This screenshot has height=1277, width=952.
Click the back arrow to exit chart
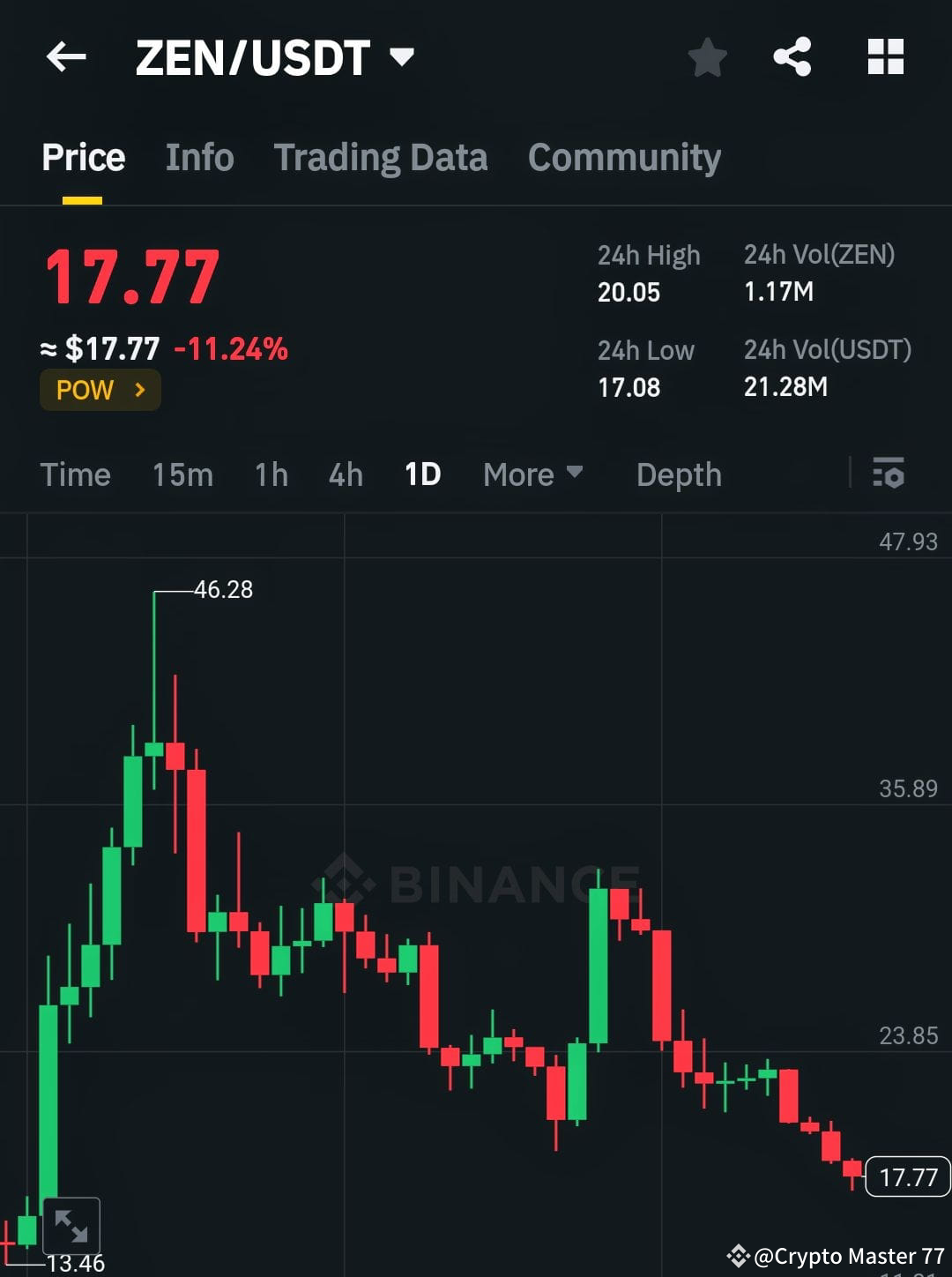click(x=66, y=56)
